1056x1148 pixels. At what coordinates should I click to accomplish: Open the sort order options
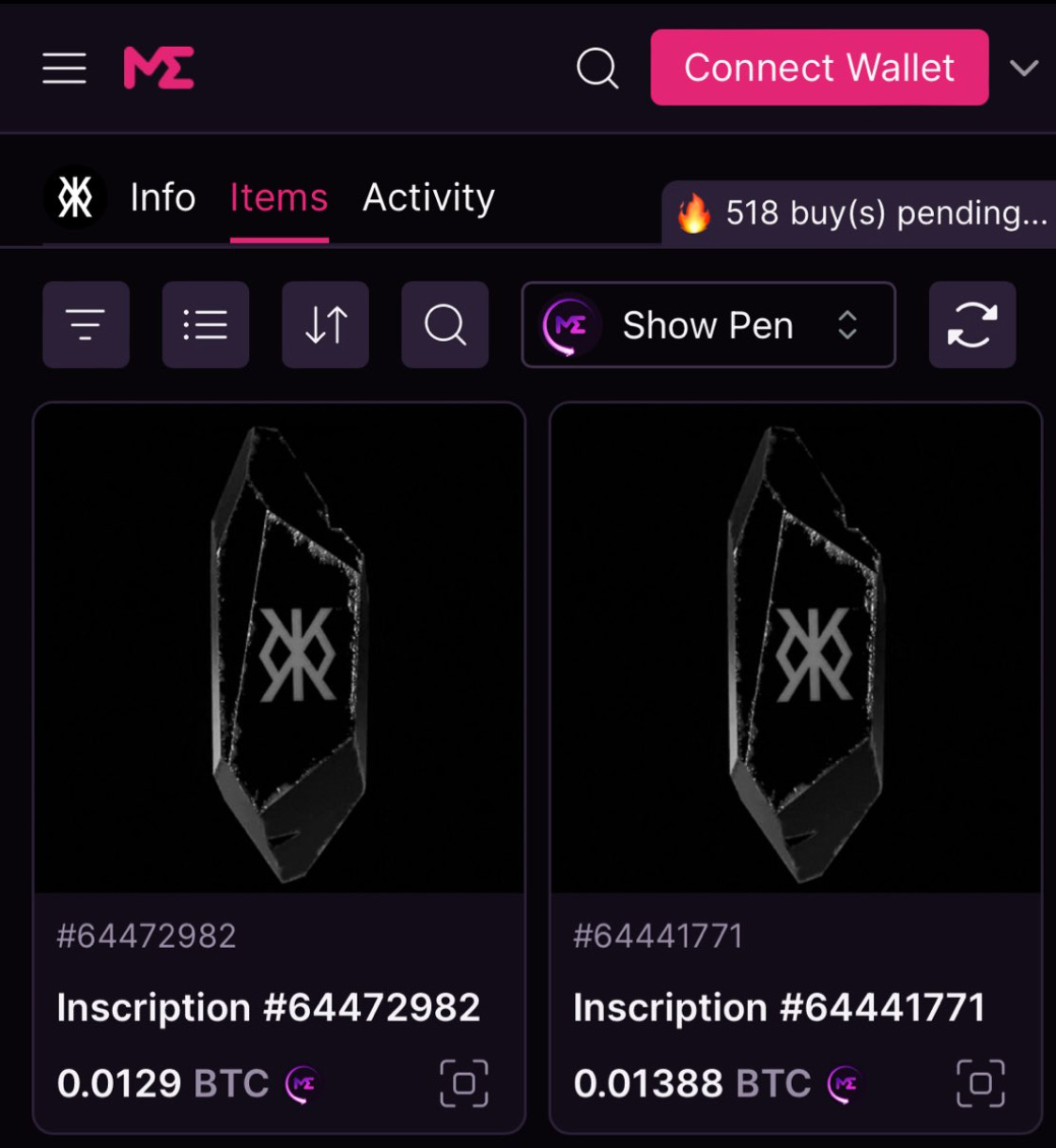325,324
